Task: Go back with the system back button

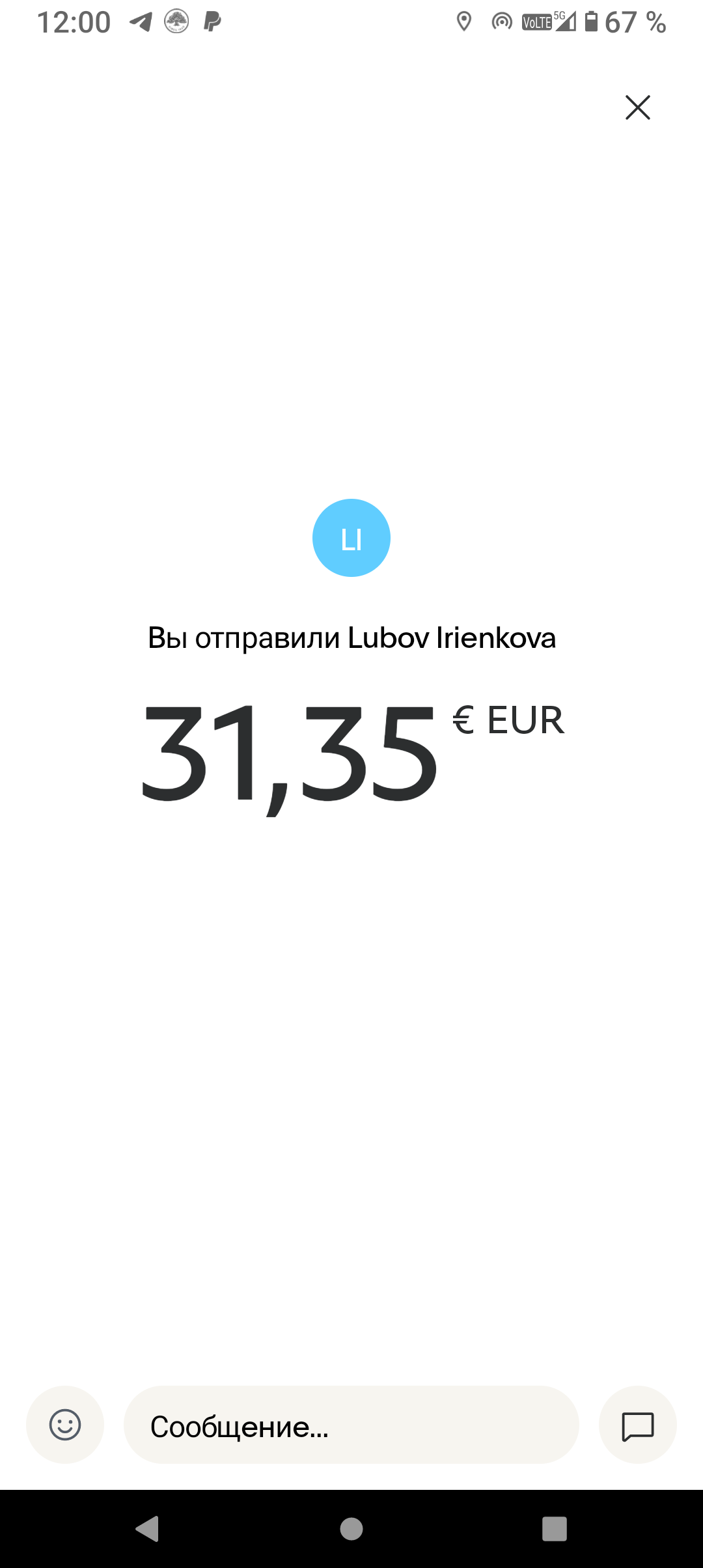Action: click(x=148, y=1529)
